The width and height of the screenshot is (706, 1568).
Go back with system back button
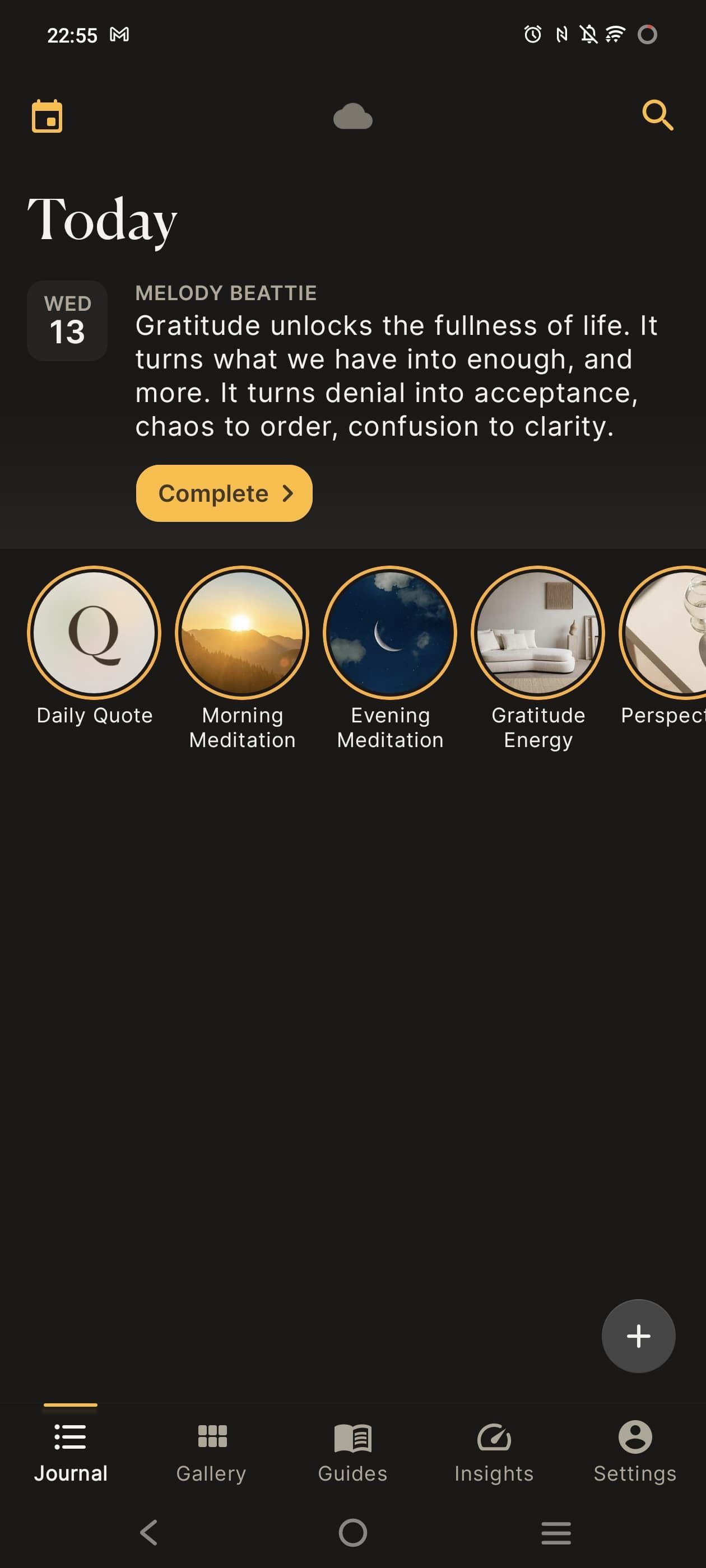[x=149, y=1532]
